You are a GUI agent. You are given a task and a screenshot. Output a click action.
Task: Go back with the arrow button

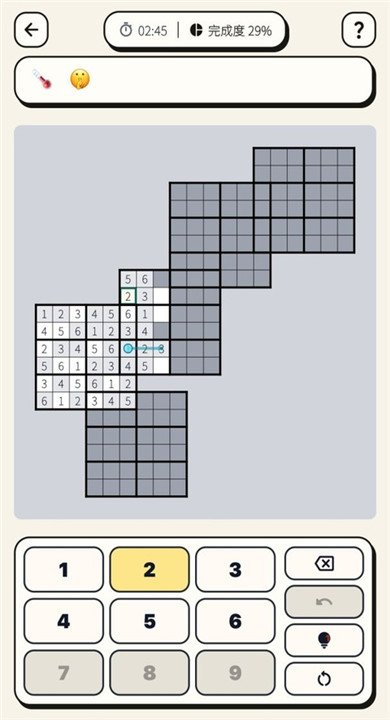pos(31,30)
